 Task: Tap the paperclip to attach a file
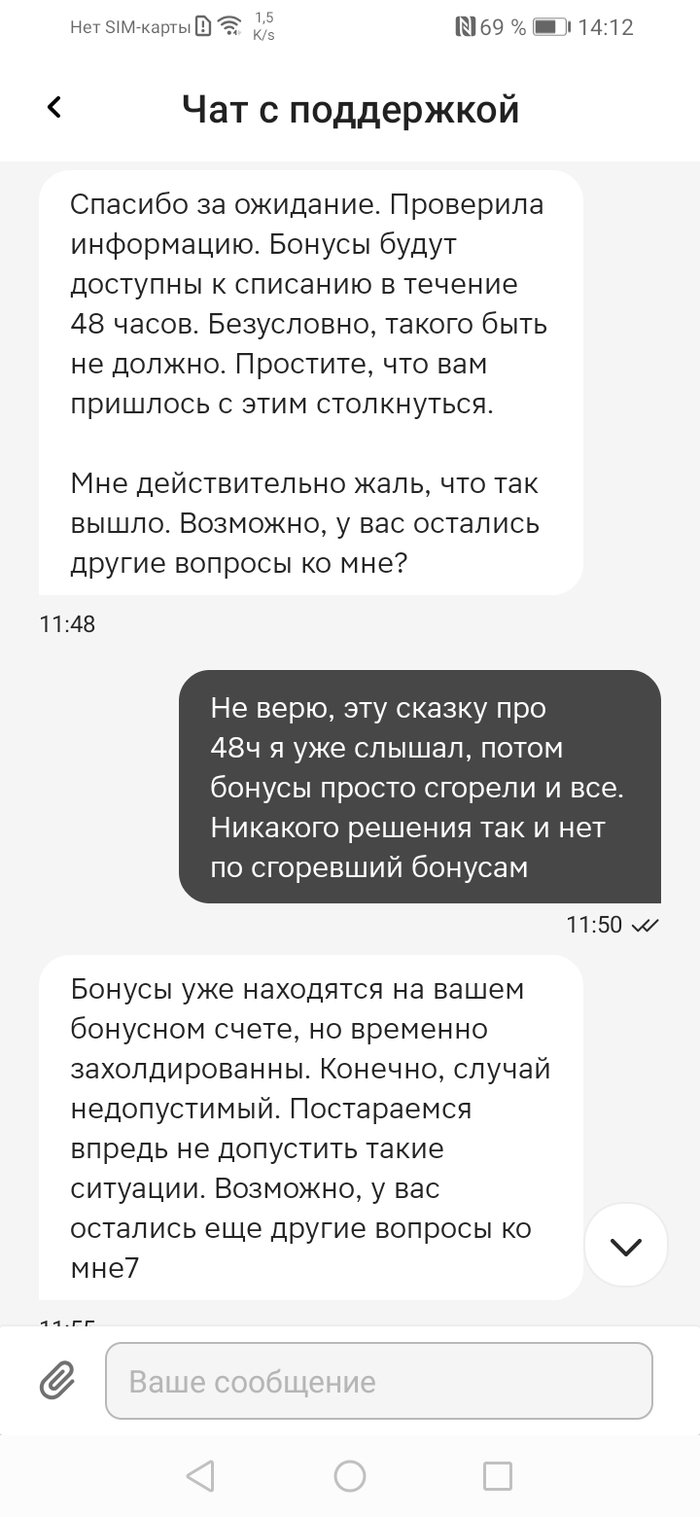point(58,1381)
